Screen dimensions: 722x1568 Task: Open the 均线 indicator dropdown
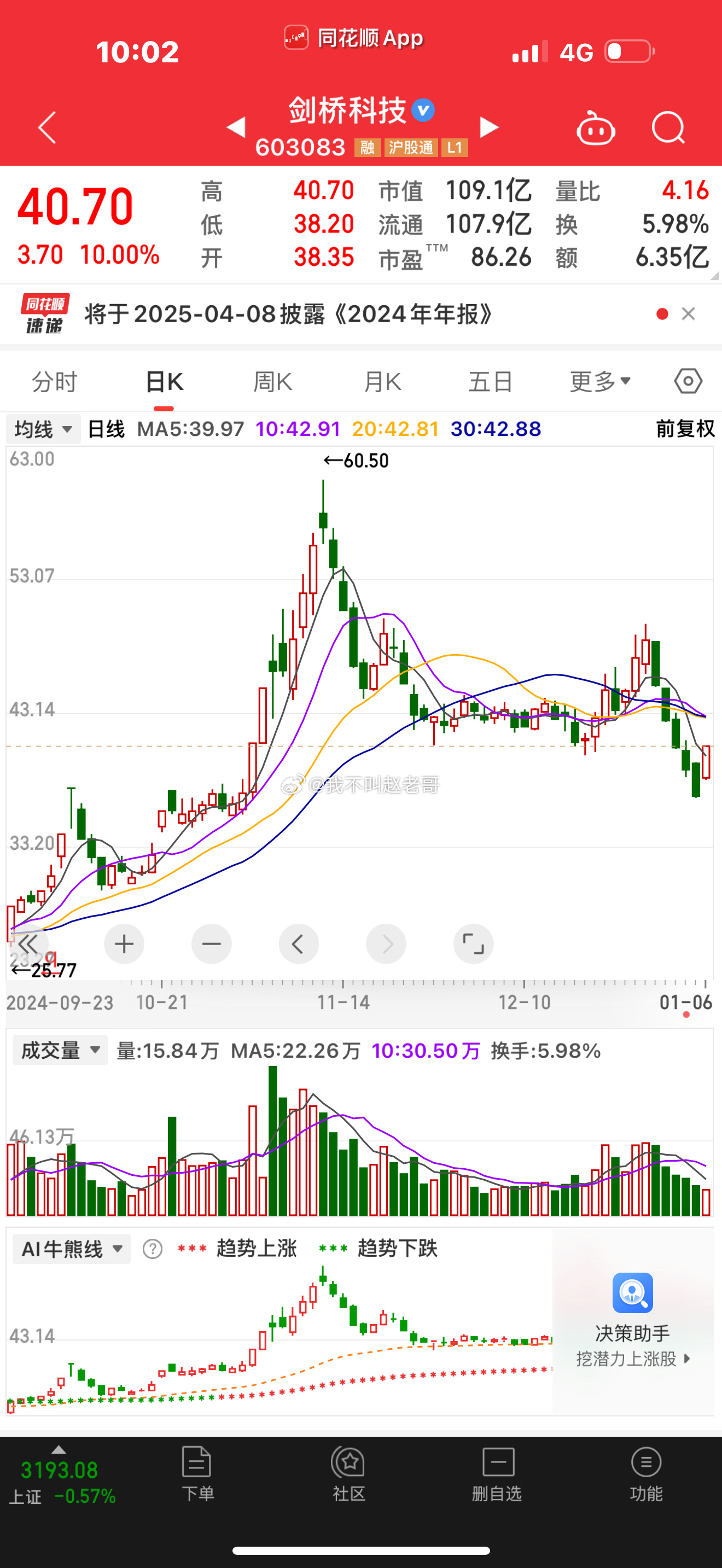(43, 429)
